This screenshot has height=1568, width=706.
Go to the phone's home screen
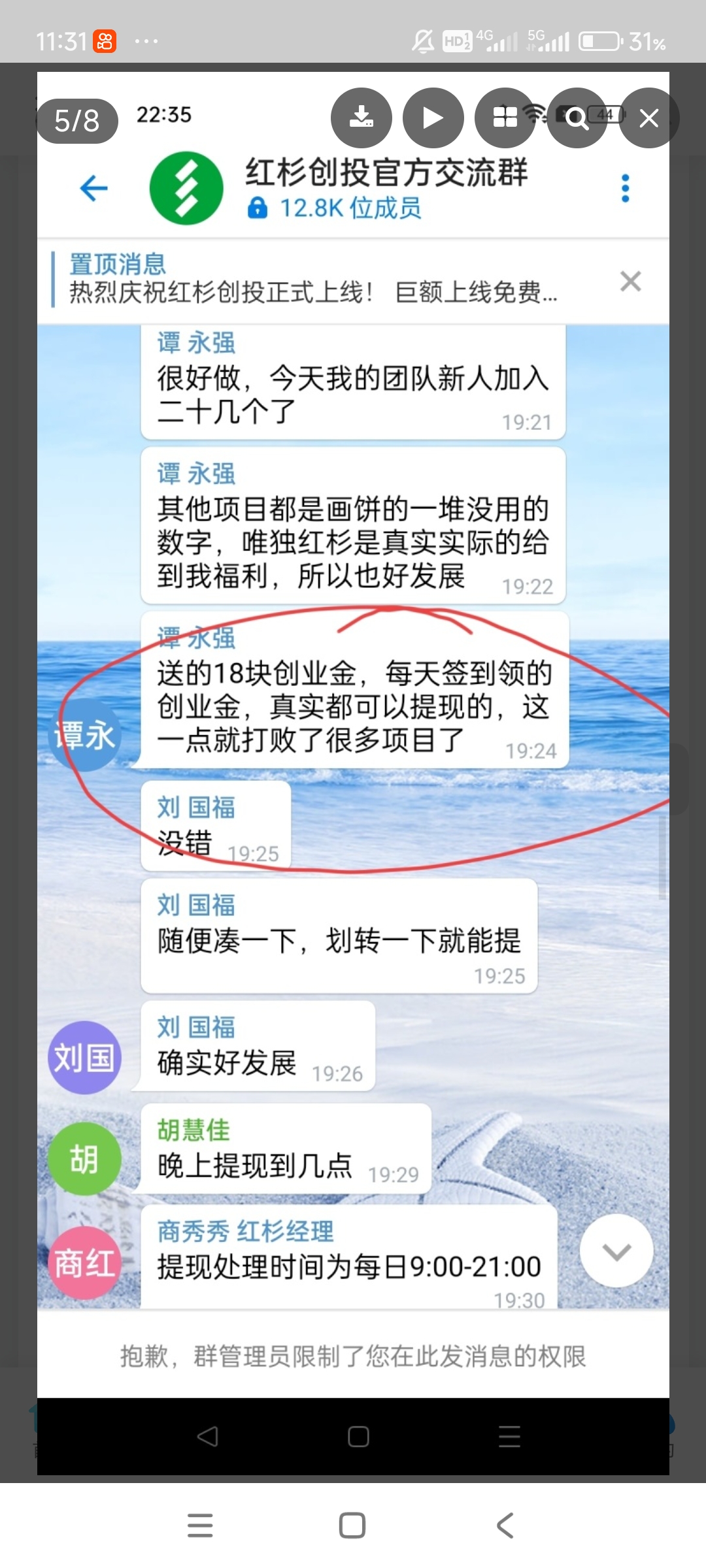click(x=352, y=1526)
